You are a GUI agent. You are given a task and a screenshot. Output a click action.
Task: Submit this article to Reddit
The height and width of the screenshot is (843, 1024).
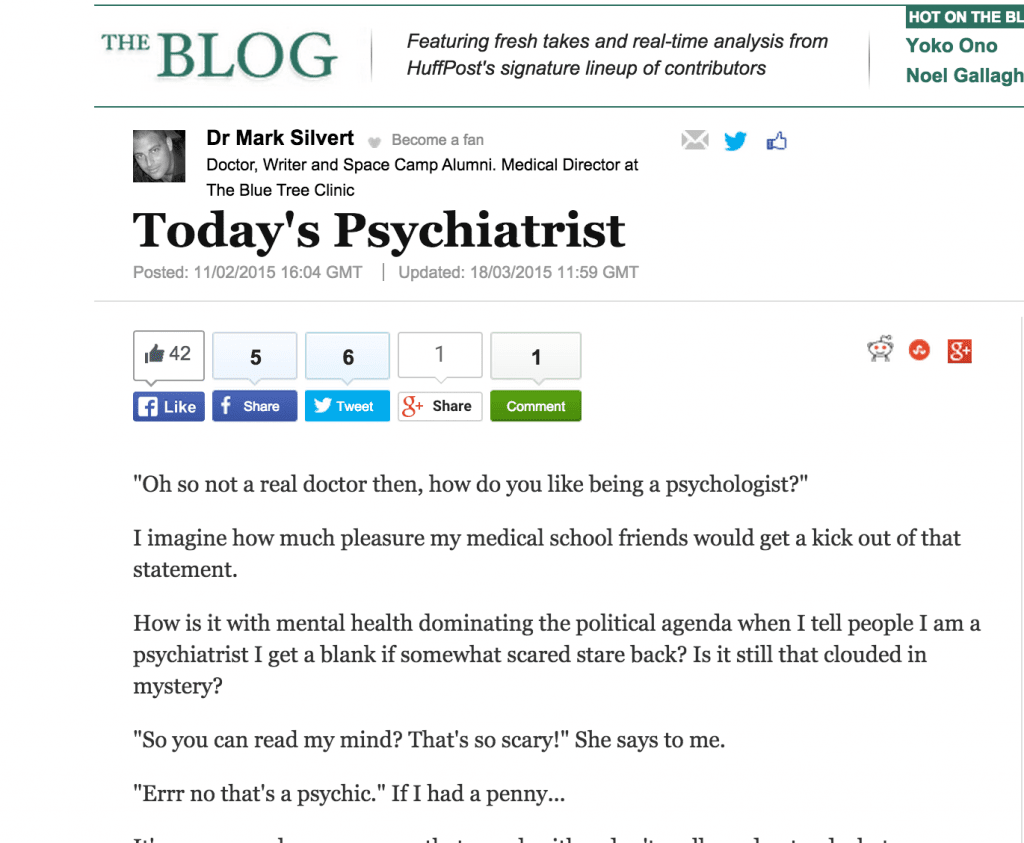[x=880, y=350]
